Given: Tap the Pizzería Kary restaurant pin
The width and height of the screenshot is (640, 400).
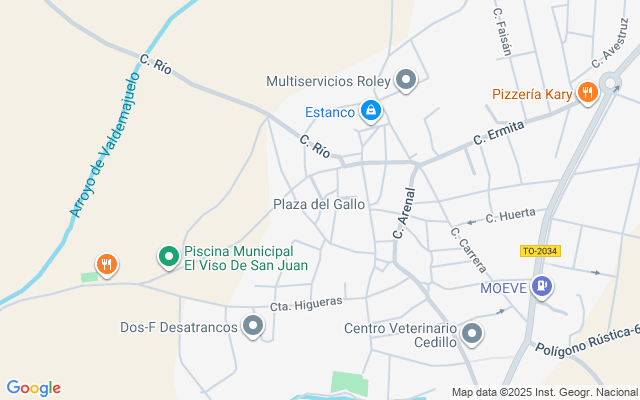Looking at the screenshot, I should pyautogui.click(x=588, y=93).
